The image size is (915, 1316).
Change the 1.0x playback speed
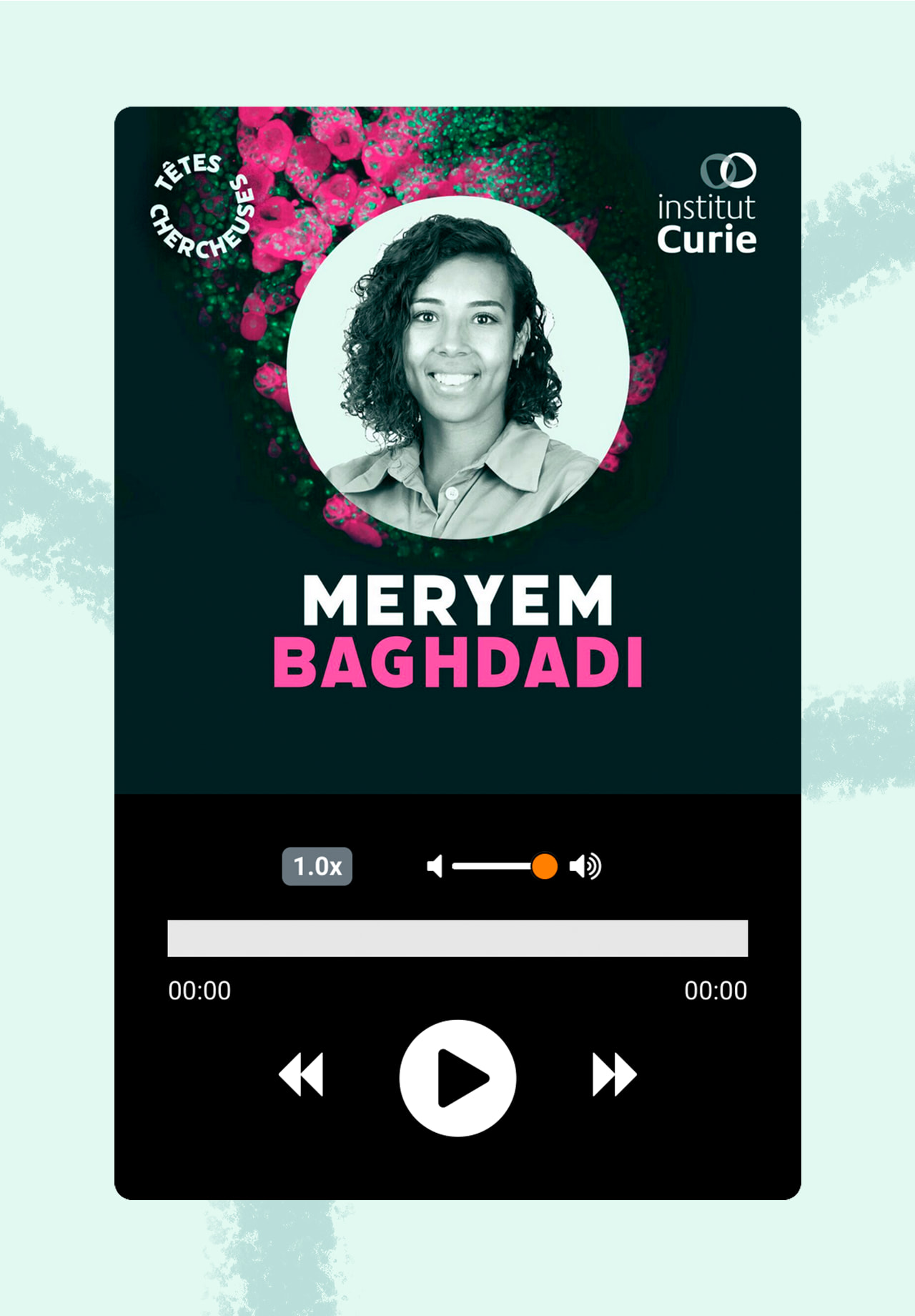click(x=317, y=867)
